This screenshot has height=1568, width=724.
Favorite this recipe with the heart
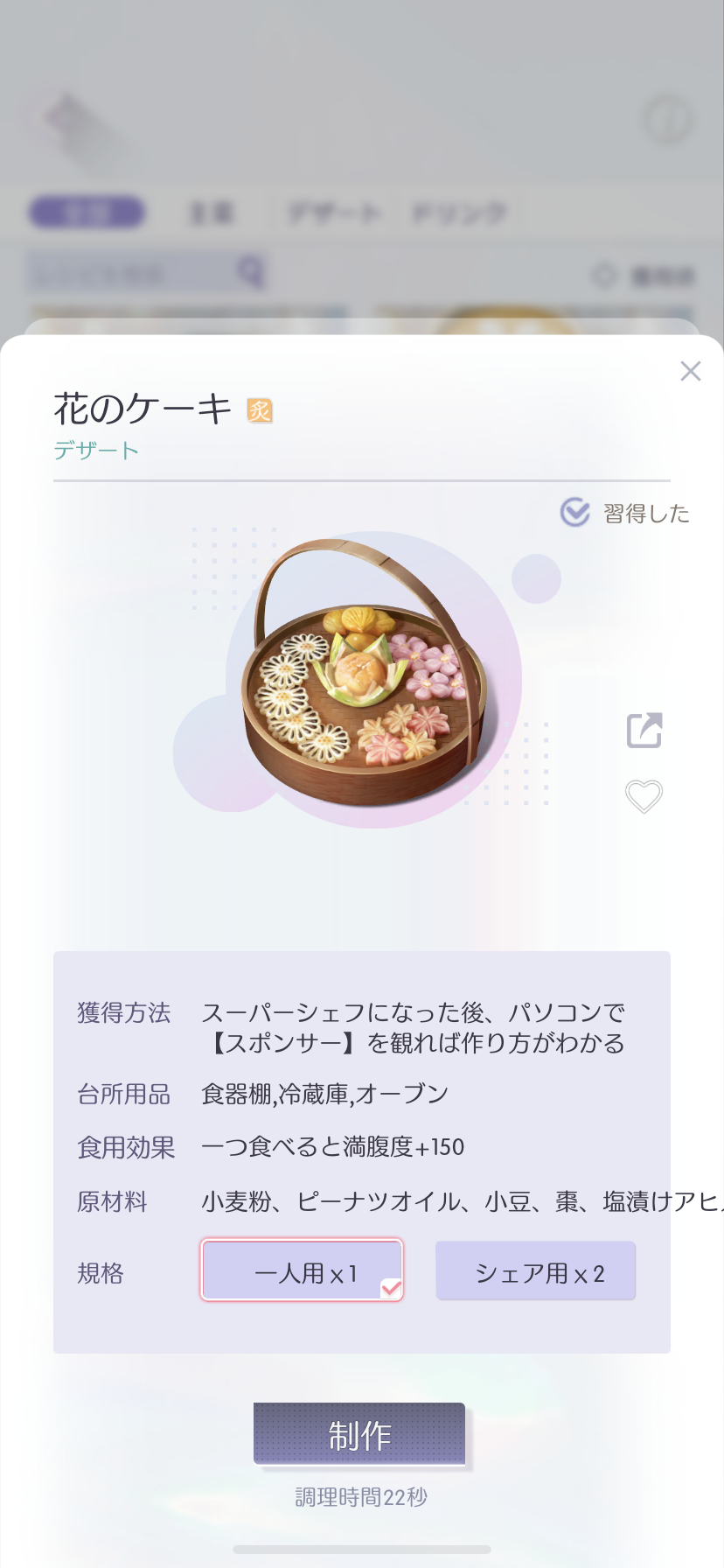point(644,796)
